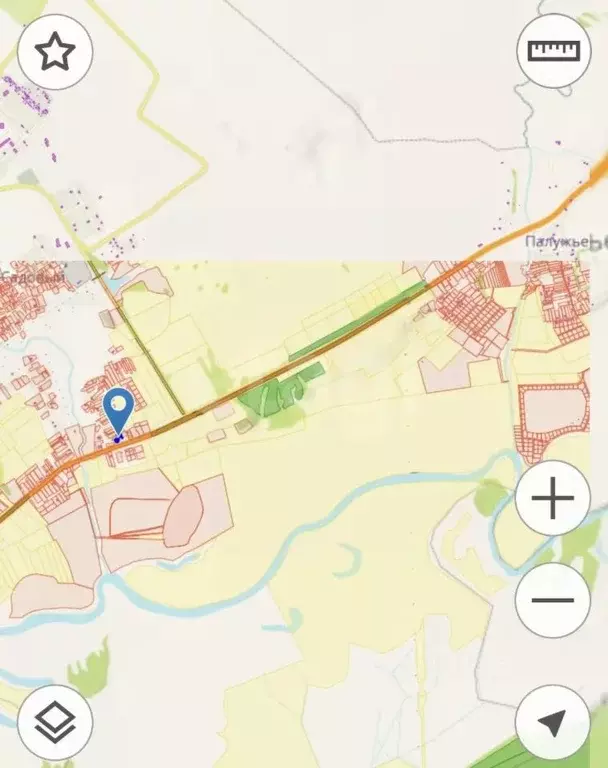The image size is (608, 768).
Task: Center map on my current location
Action: coord(553,722)
